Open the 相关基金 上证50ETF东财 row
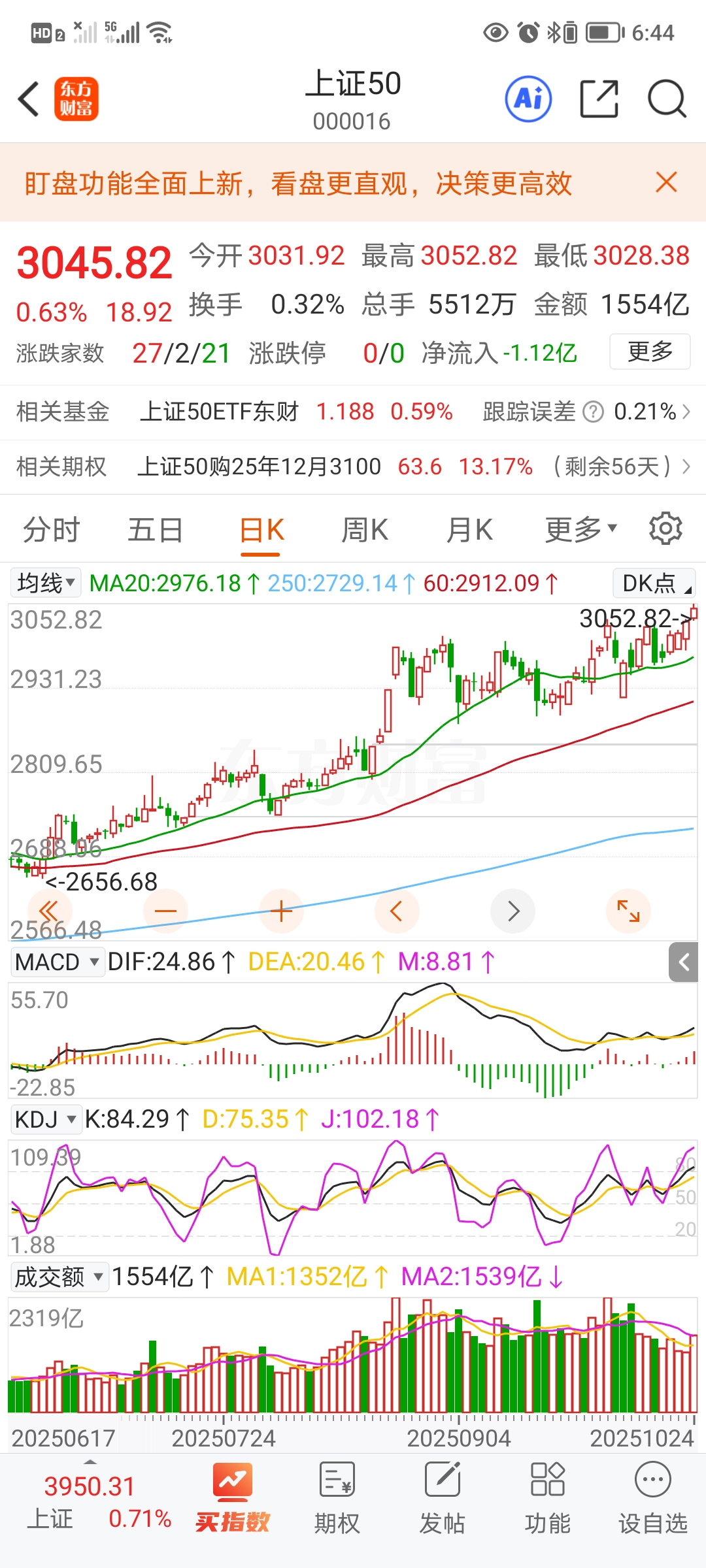 pyautogui.click(x=353, y=412)
